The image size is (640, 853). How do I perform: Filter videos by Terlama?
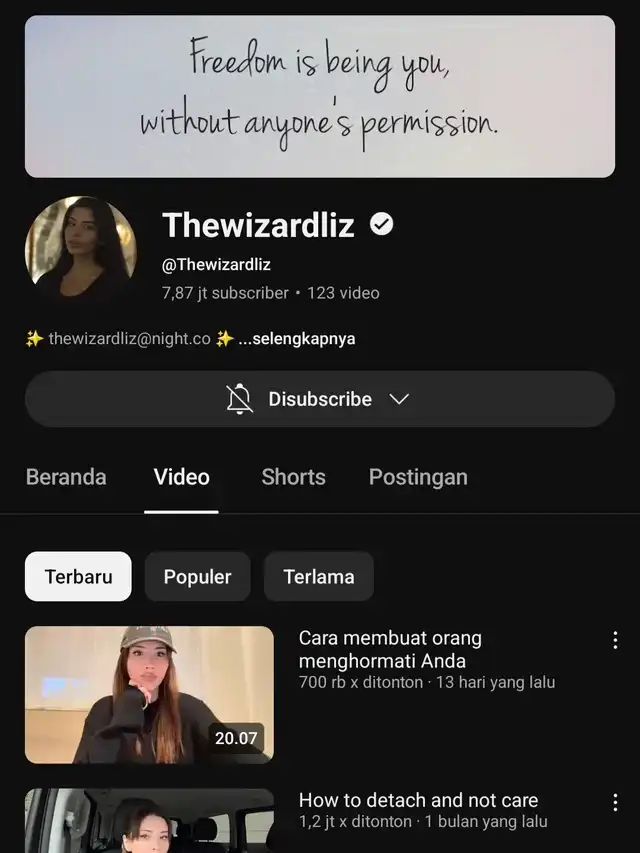coord(318,577)
